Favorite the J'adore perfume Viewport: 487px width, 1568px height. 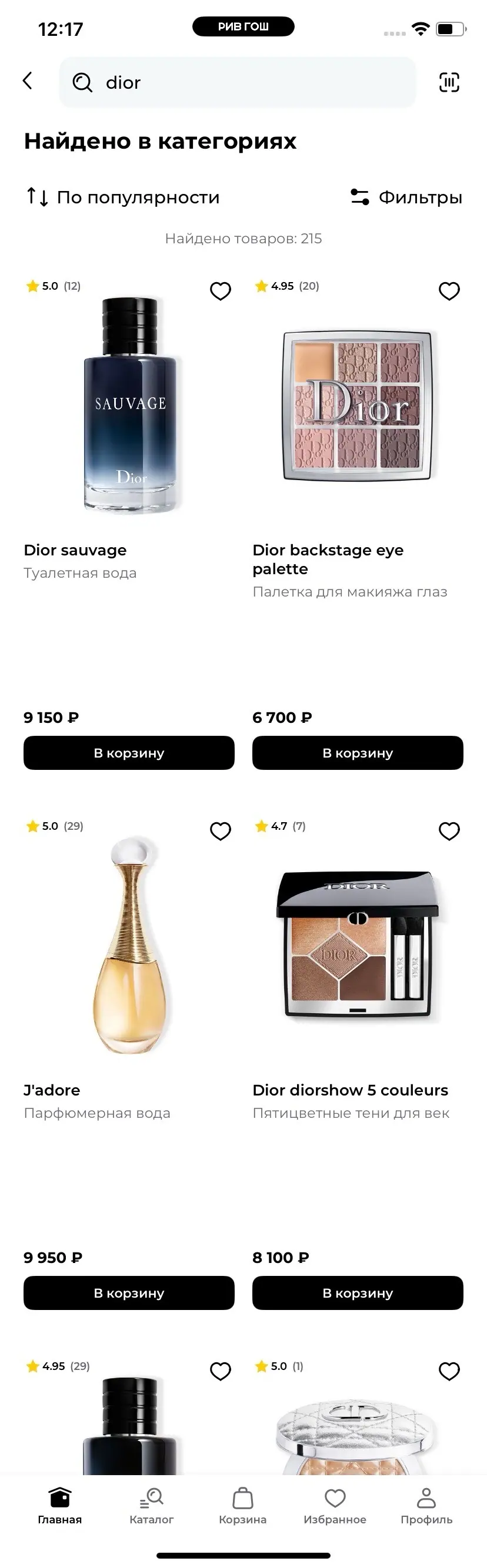point(220,832)
